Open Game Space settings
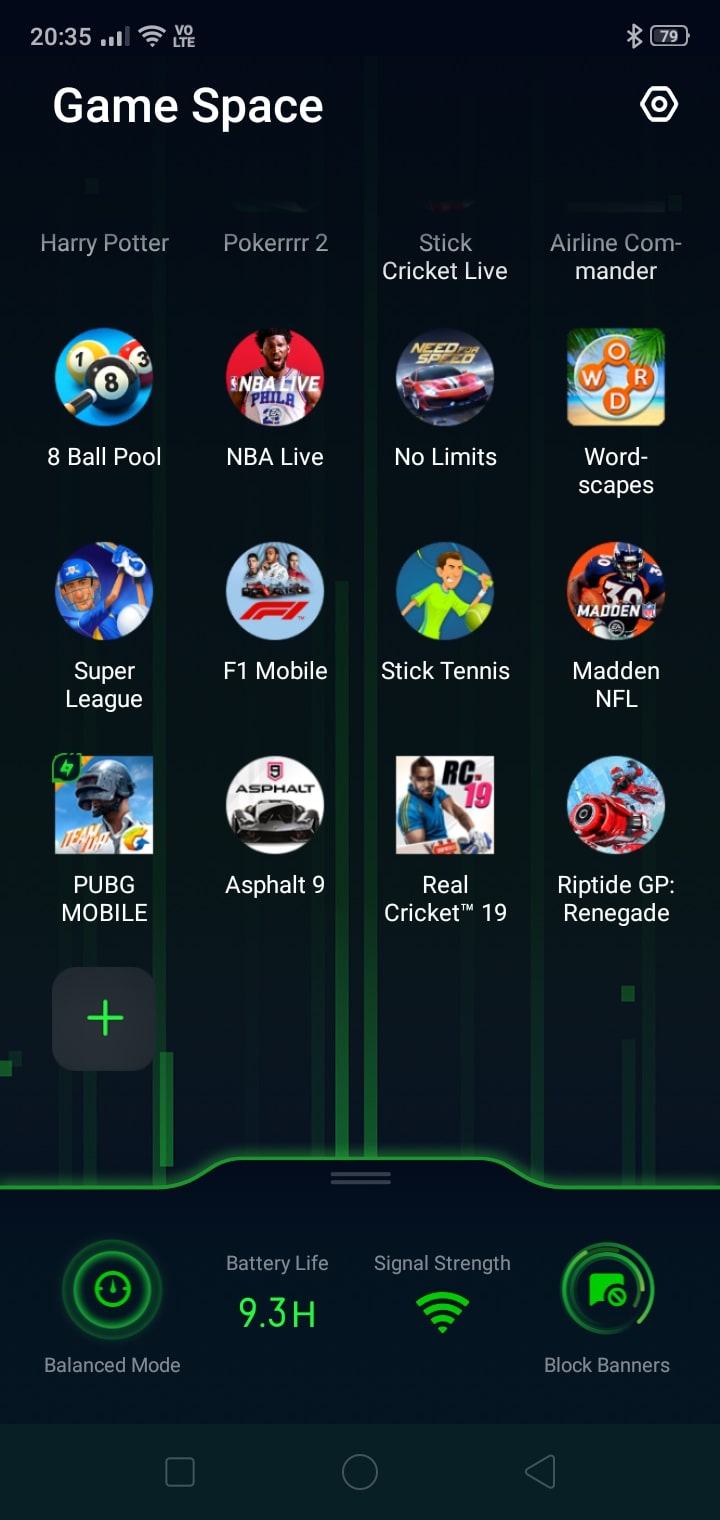This screenshot has height=1520, width=720. click(659, 105)
